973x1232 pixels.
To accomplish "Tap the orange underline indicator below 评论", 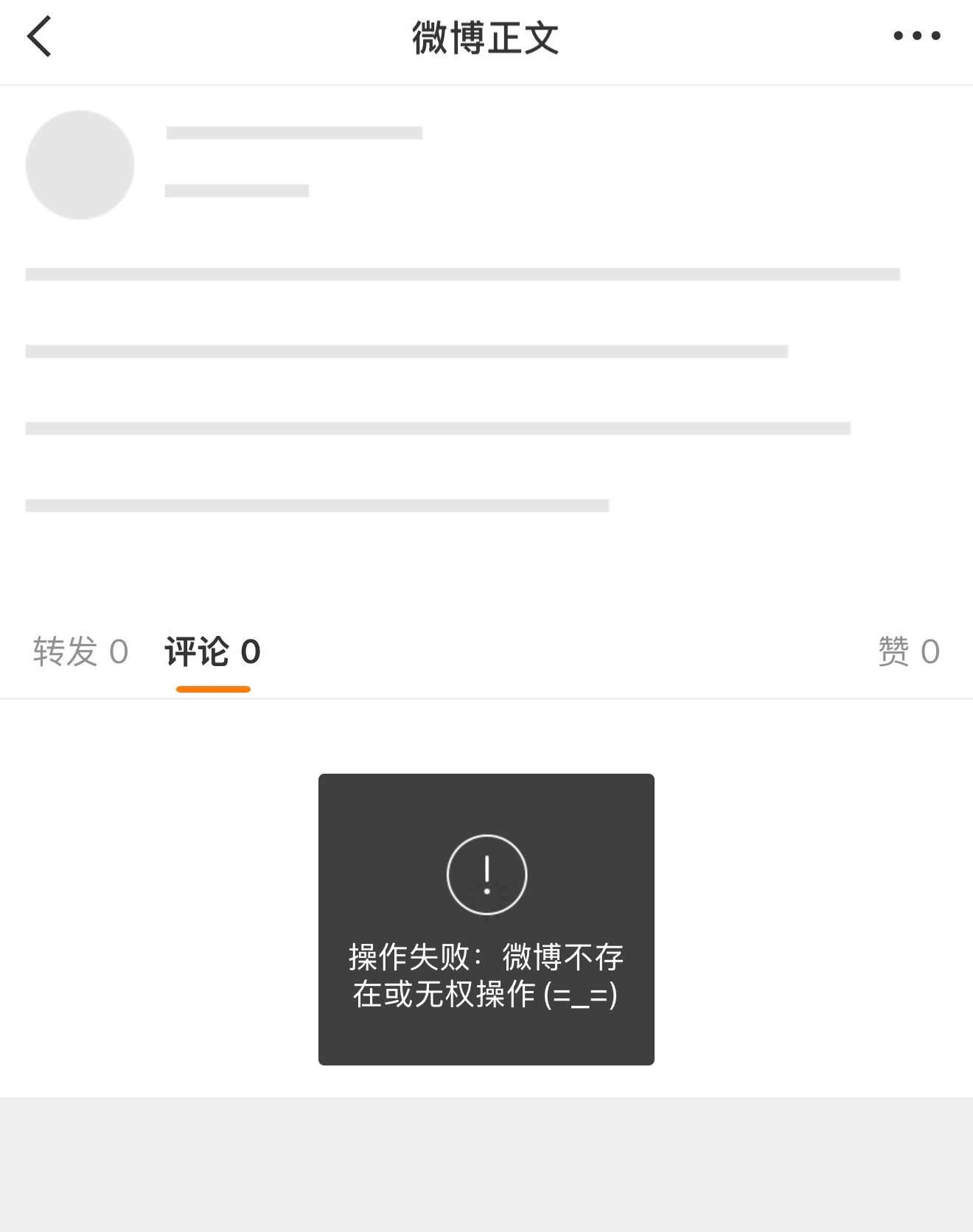I will [x=213, y=688].
